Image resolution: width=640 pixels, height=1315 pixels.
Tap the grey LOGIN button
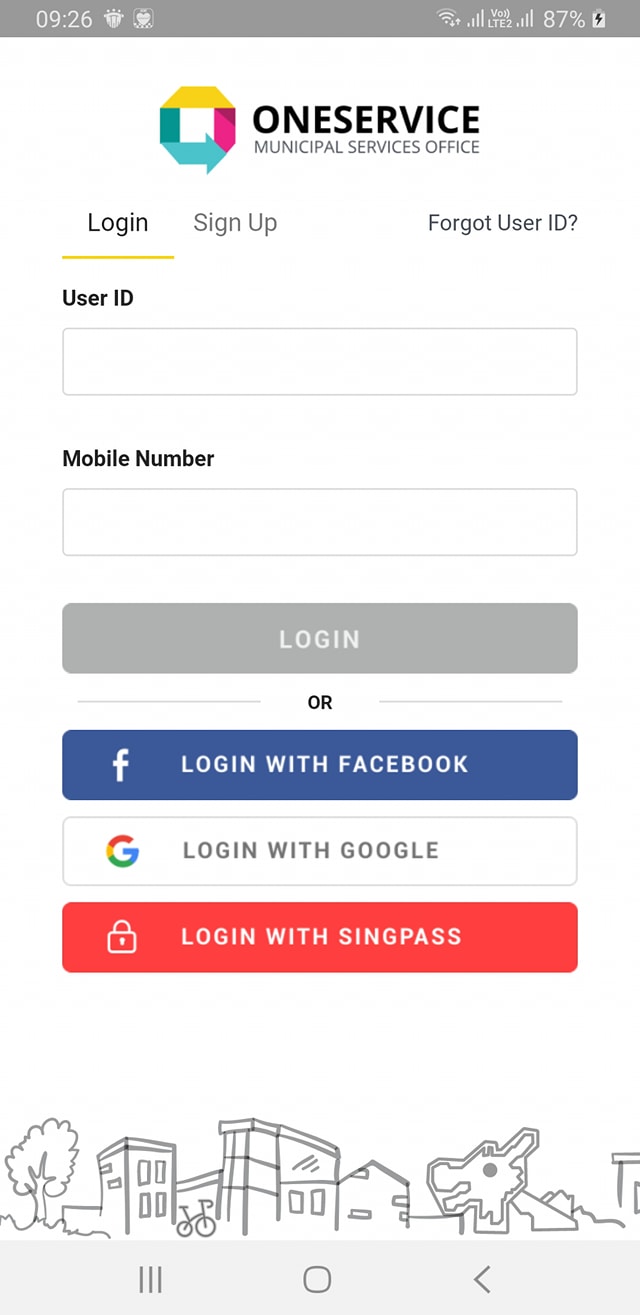click(x=320, y=638)
